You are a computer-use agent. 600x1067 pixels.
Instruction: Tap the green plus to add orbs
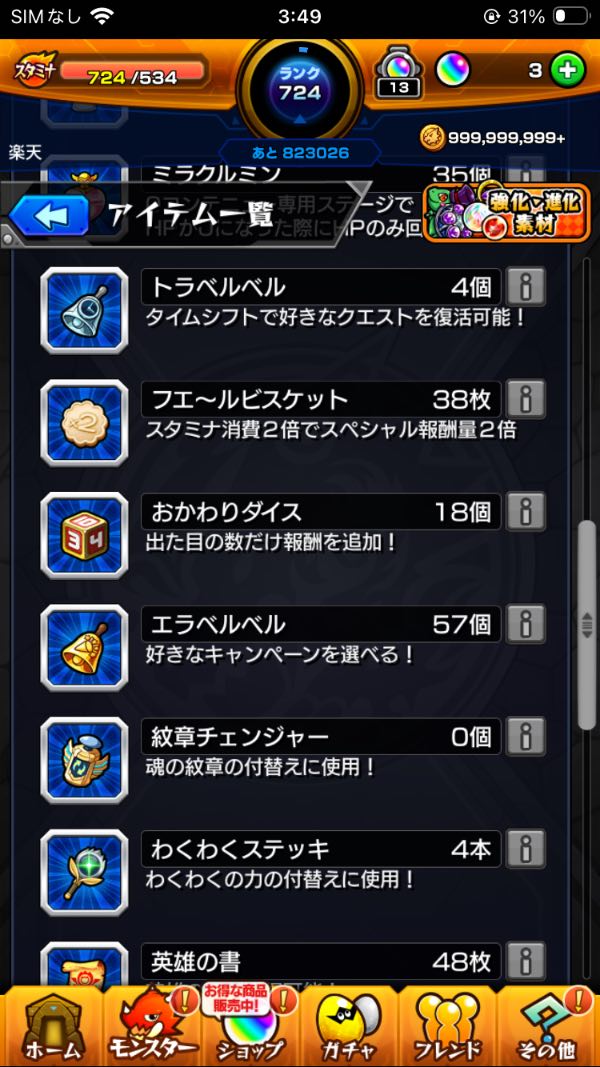pyautogui.click(x=567, y=70)
